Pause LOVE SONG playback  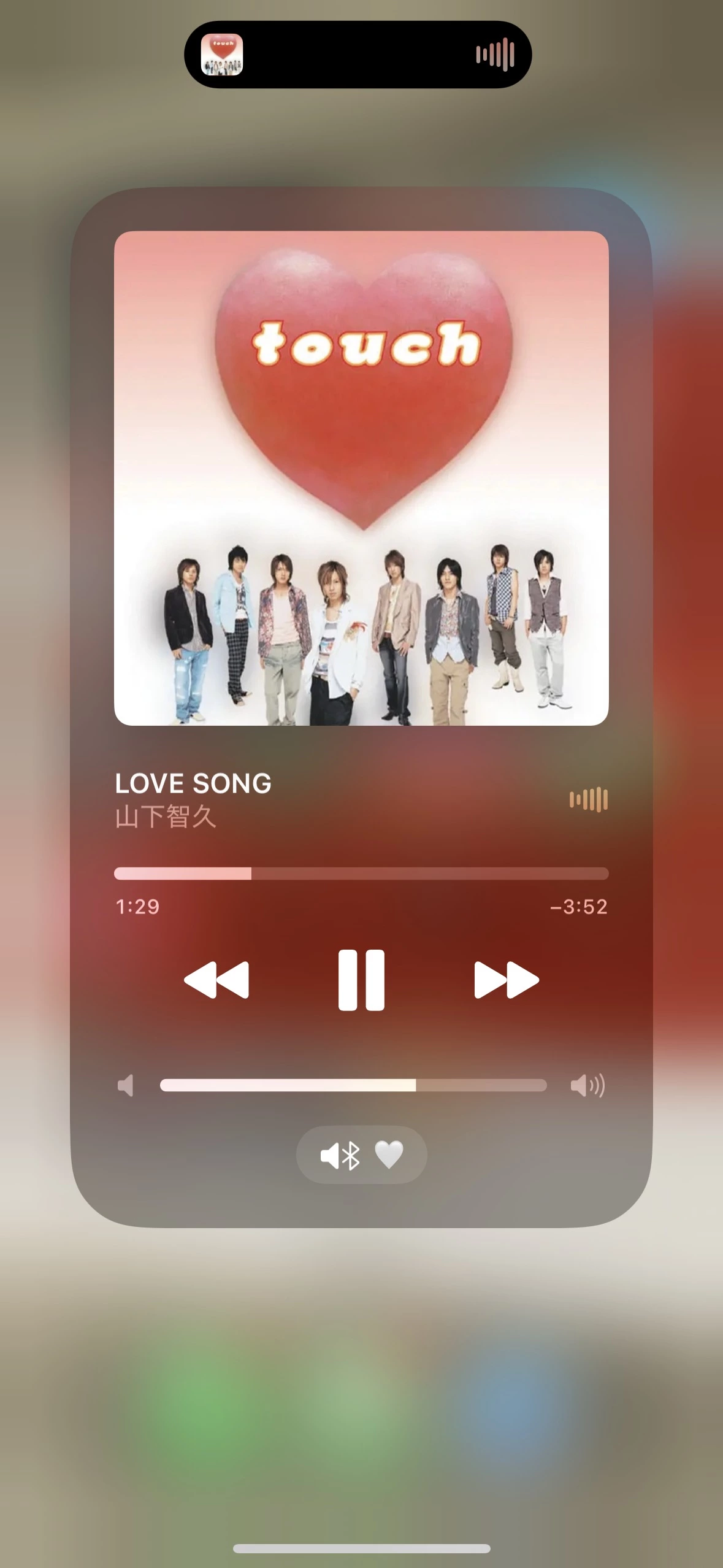361,980
